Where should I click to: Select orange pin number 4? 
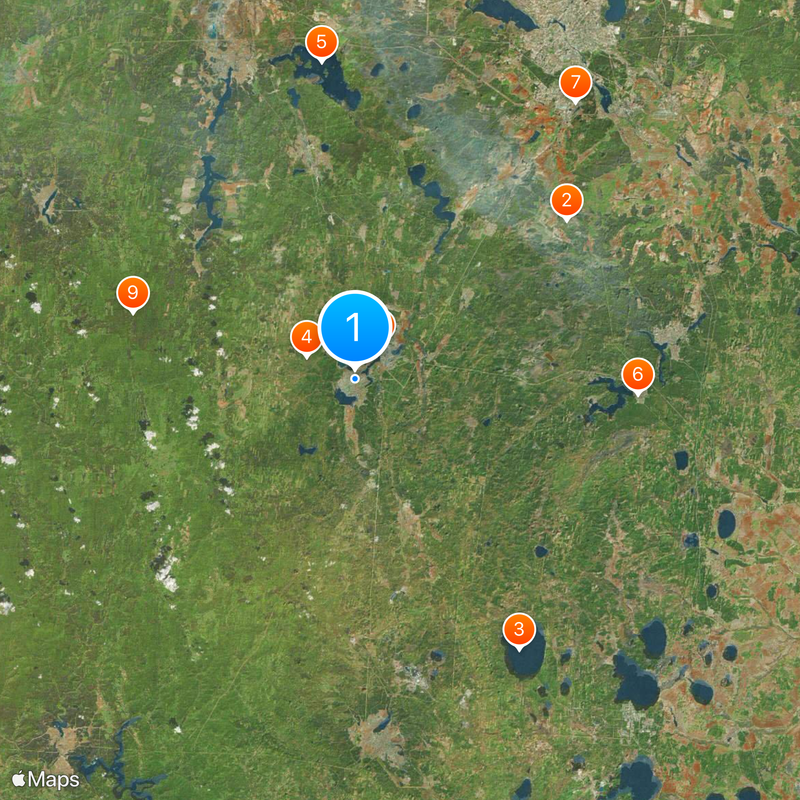click(305, 338)
